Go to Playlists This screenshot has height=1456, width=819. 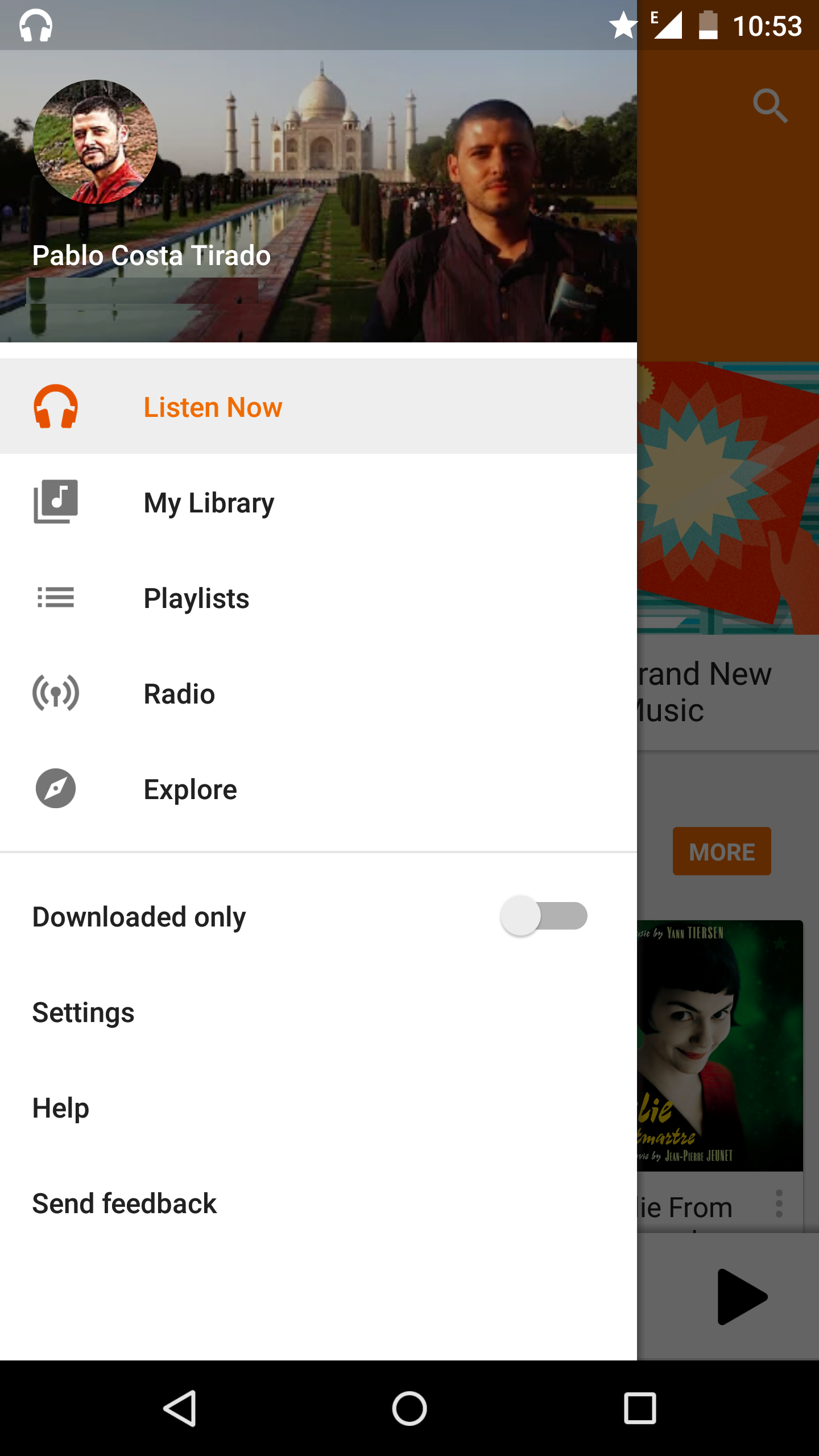318,598
